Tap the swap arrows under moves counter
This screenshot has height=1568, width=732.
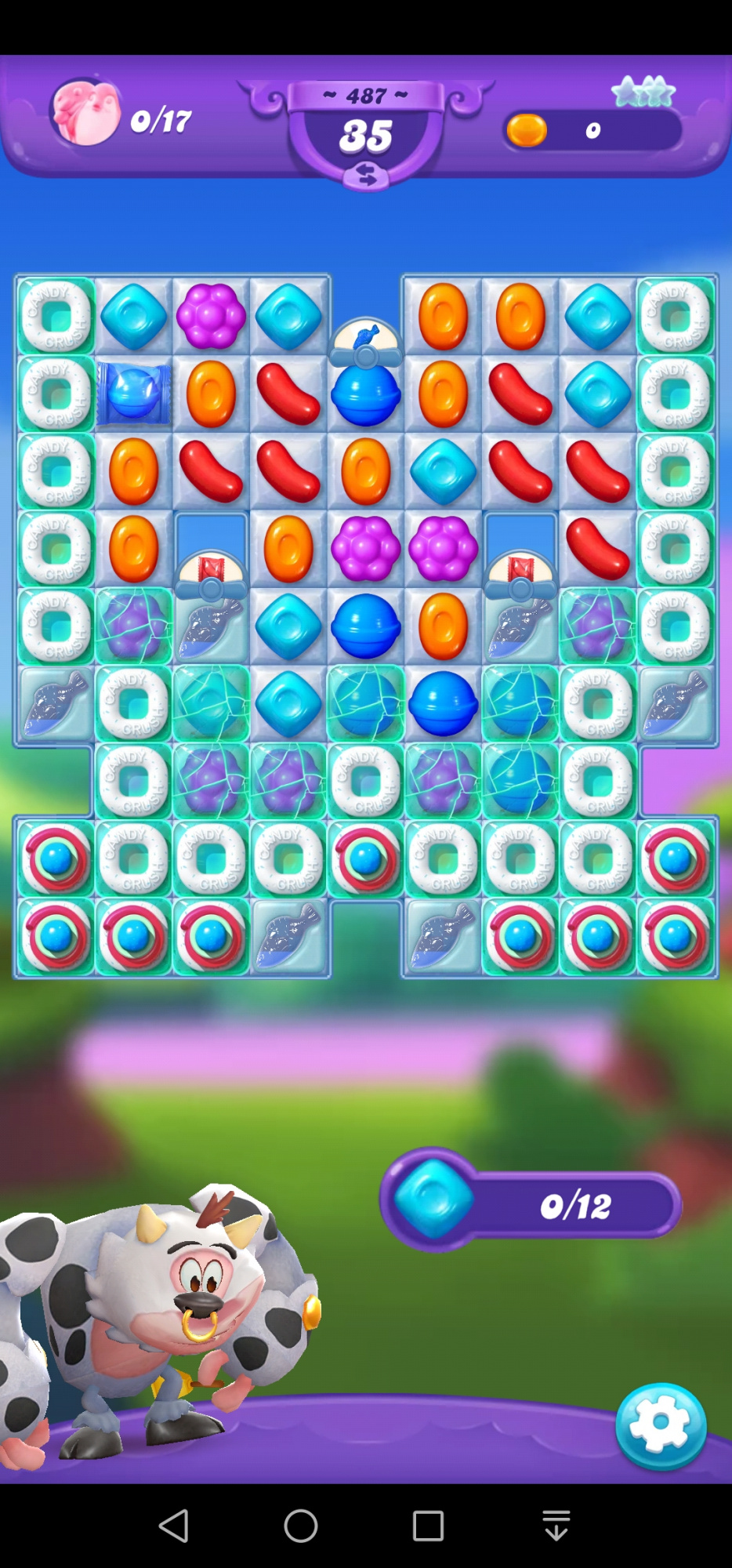(x=366, y=174)
